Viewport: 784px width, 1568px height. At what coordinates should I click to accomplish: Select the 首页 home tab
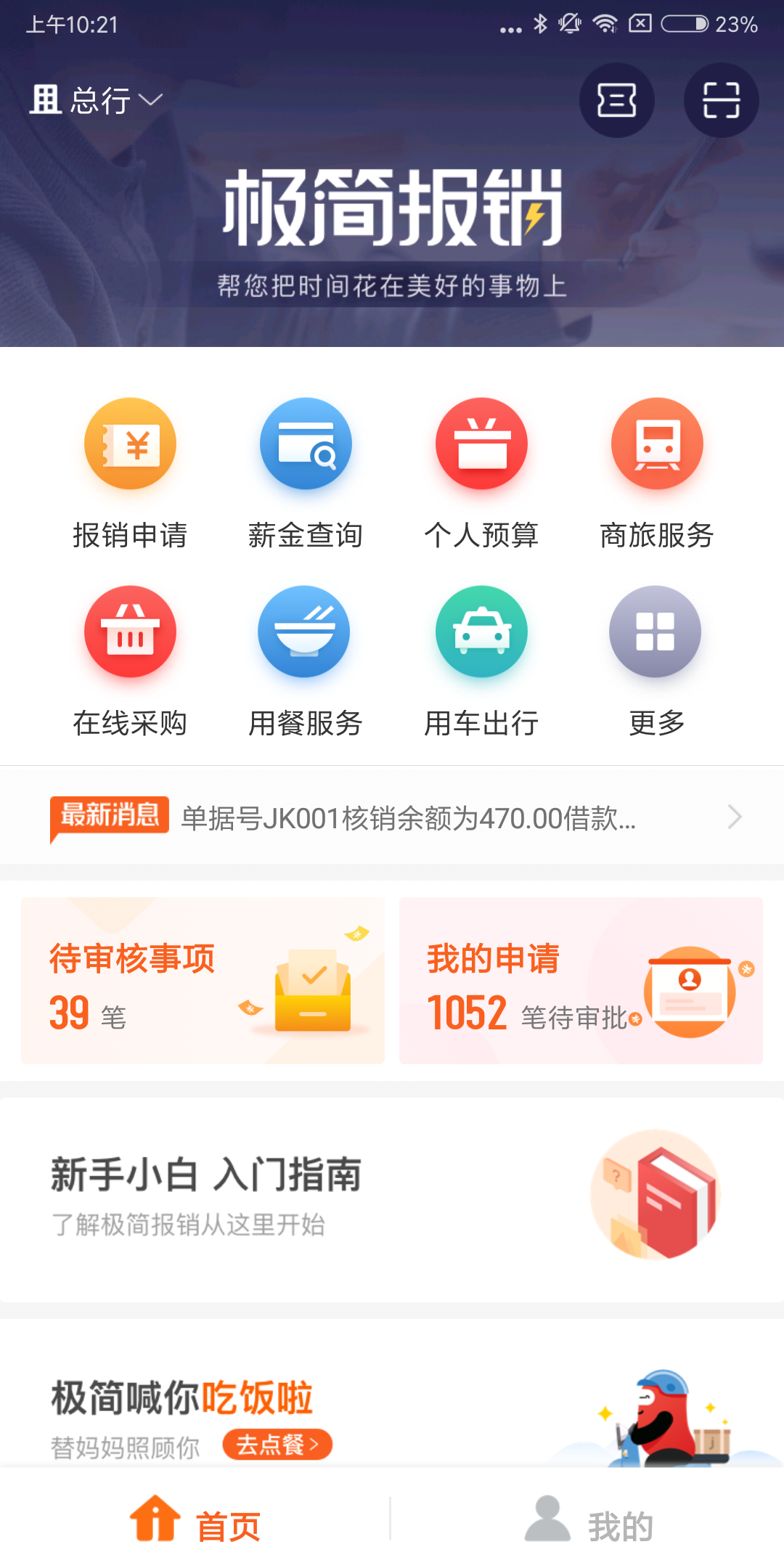(196, 1524)
